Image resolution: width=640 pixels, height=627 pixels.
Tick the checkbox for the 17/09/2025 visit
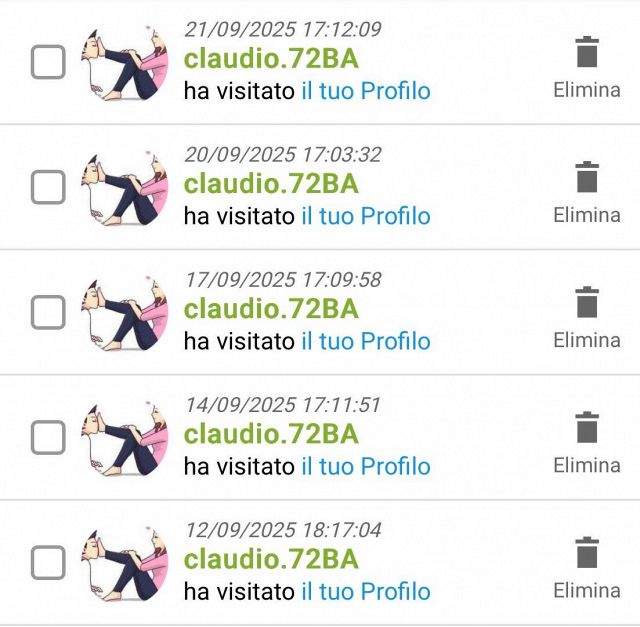[48, 312]
